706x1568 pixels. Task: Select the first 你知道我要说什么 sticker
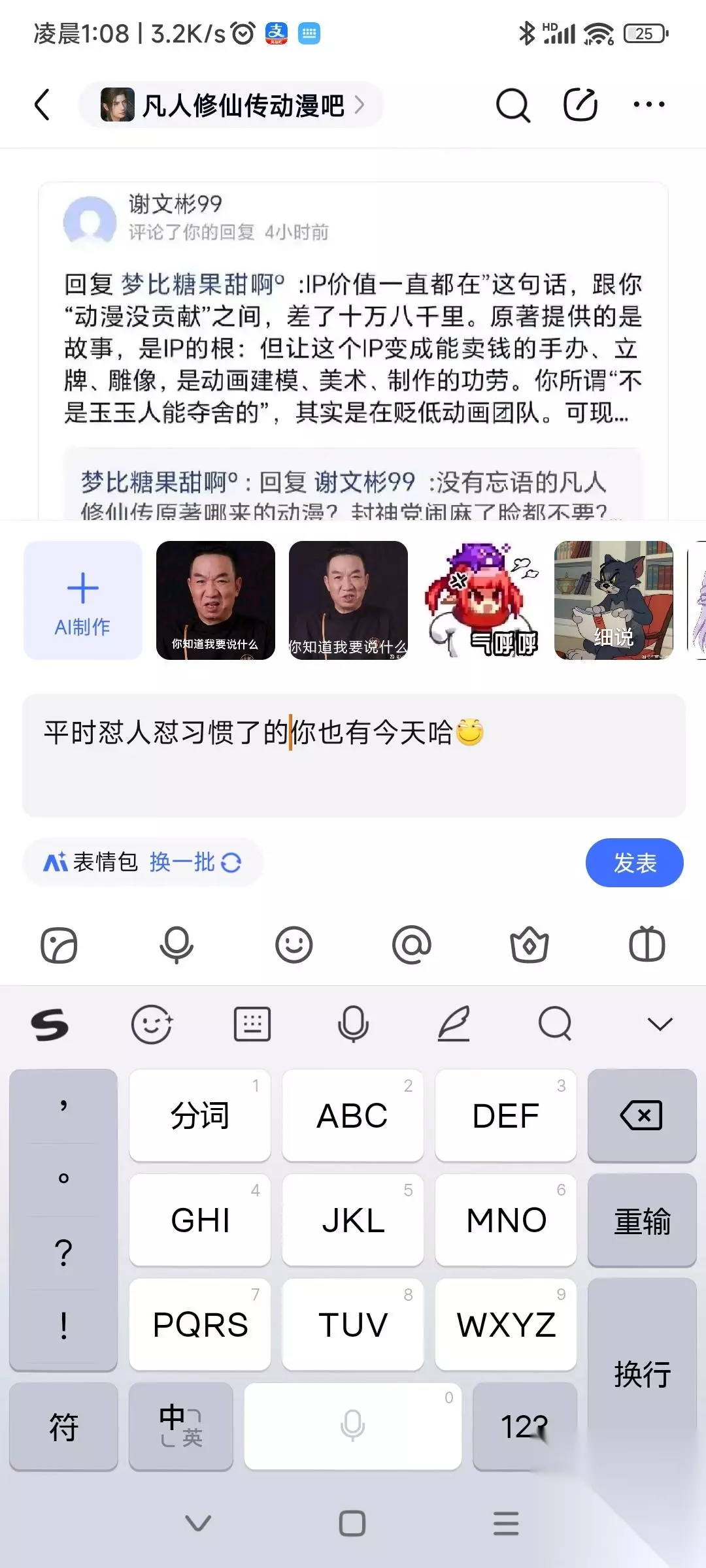click(x=216, y=600)
